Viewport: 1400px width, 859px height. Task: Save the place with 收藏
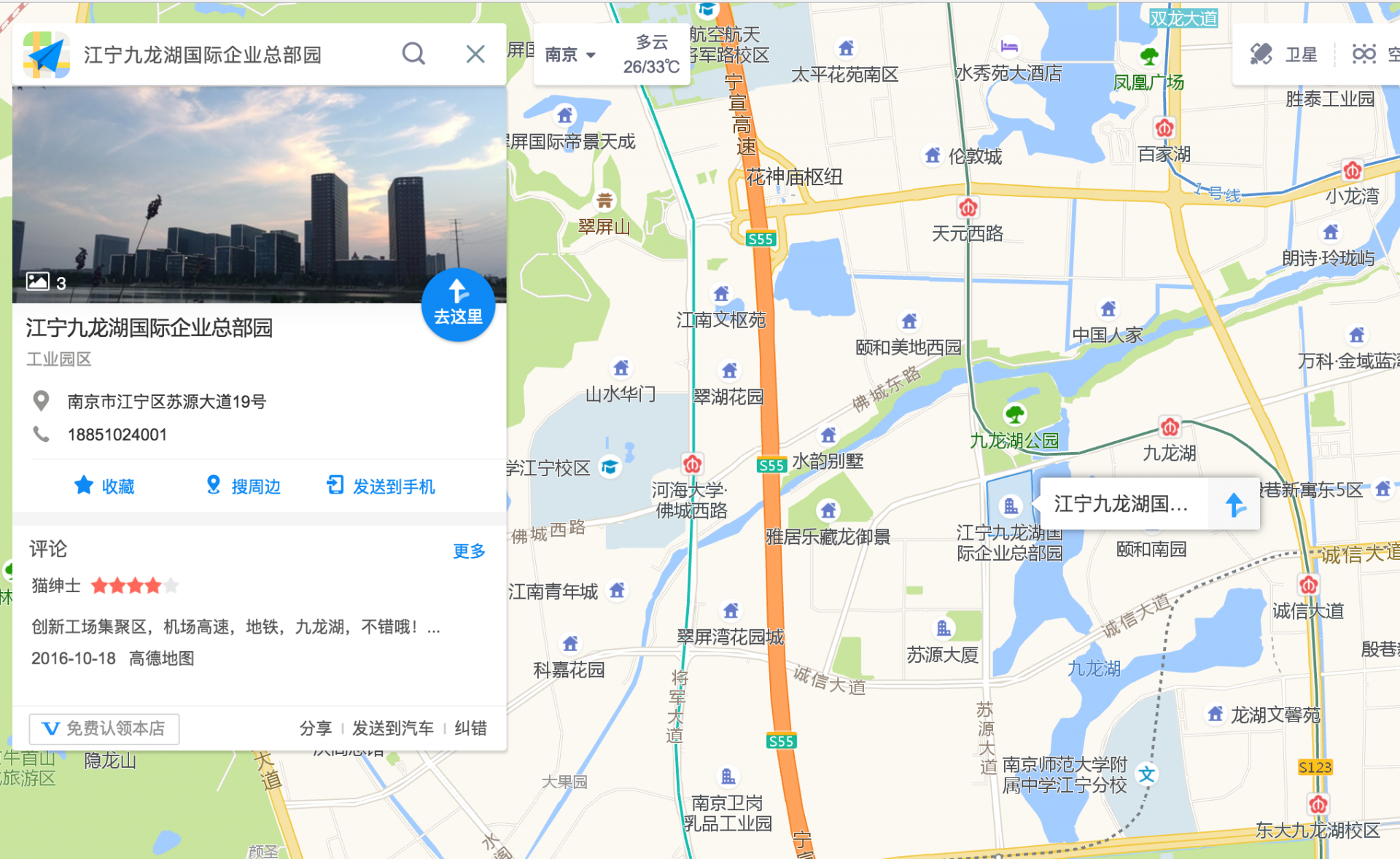pos(104,486)
